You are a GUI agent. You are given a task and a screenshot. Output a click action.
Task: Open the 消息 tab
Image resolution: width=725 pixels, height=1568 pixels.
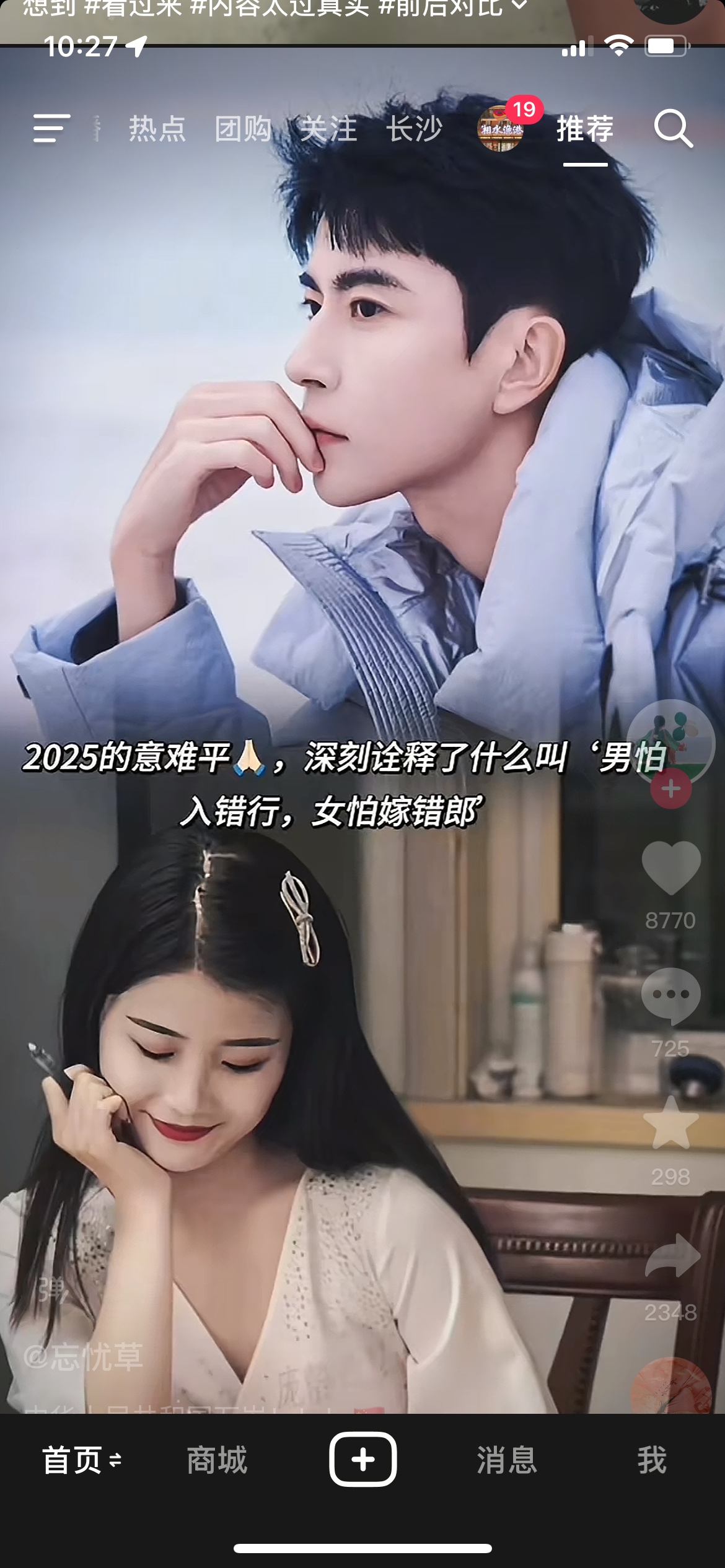tap(507, 1460)
